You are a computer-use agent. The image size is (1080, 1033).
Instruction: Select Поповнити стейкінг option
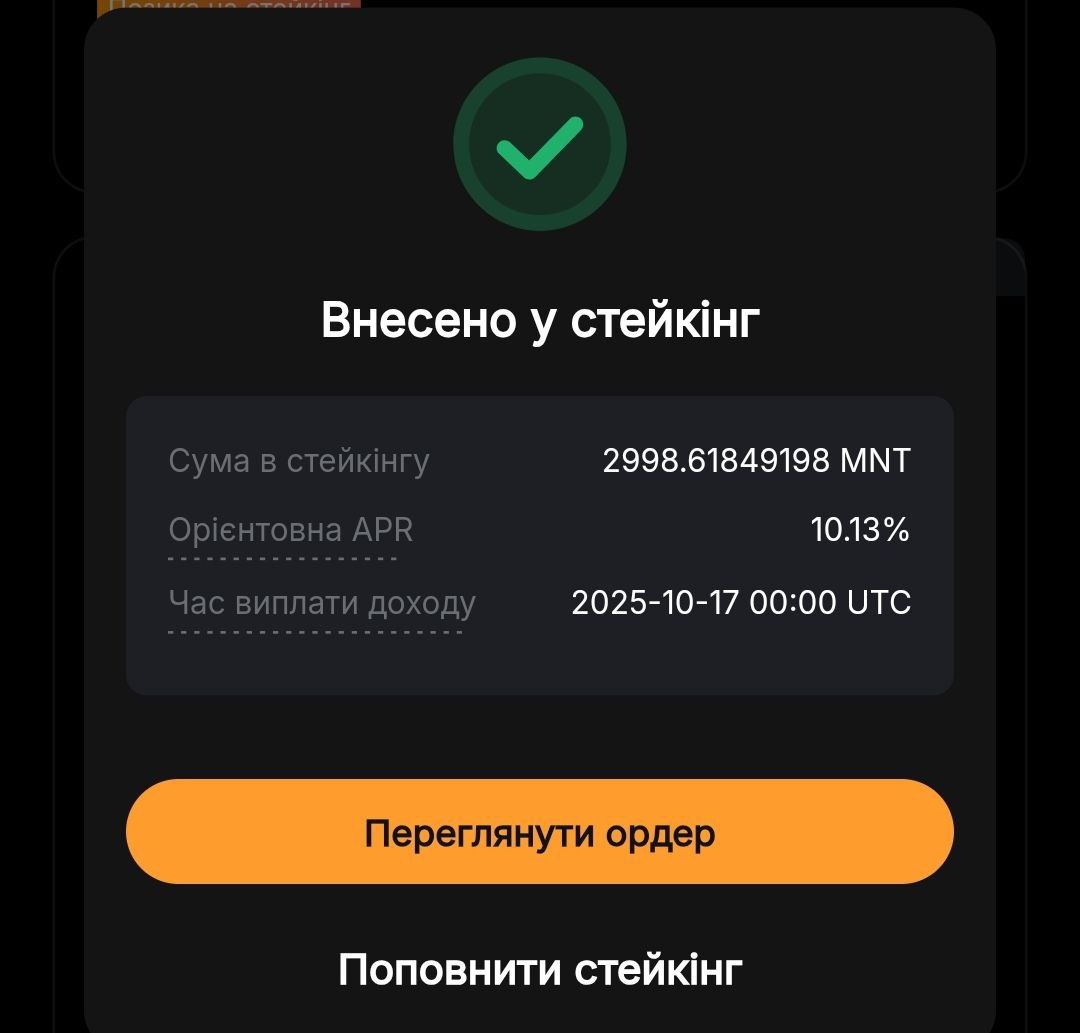click(x=540, y=969)
